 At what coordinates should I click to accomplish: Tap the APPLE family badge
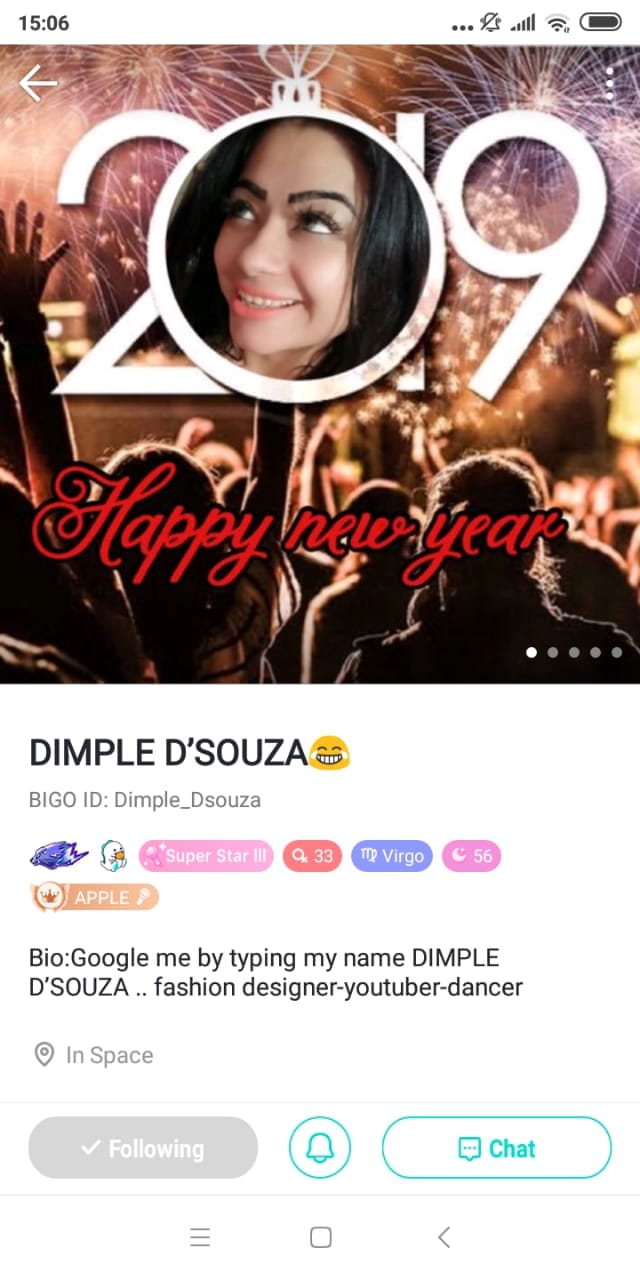pyautogui.click(x=95, y=897)
